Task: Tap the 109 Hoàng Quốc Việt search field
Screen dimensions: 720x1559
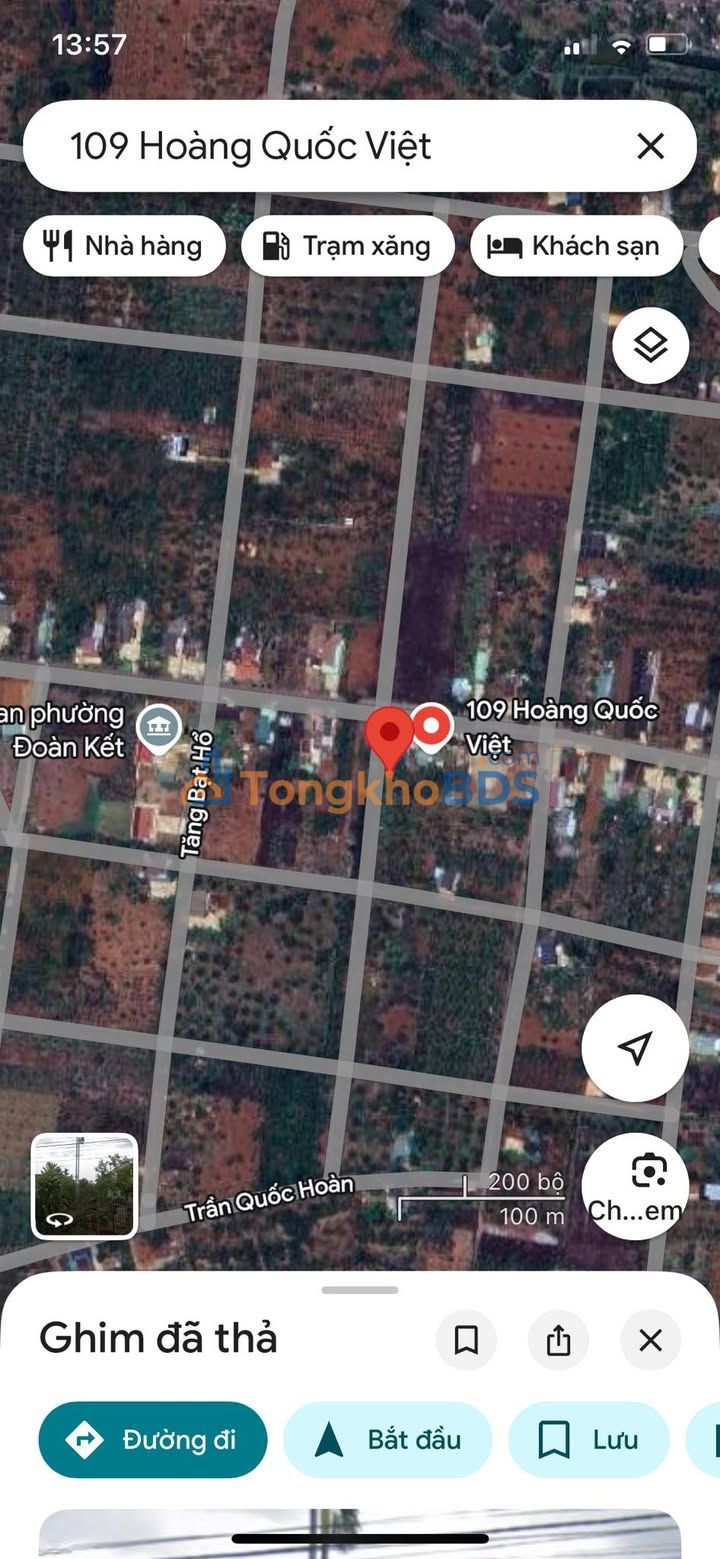Action: (330, 146)
